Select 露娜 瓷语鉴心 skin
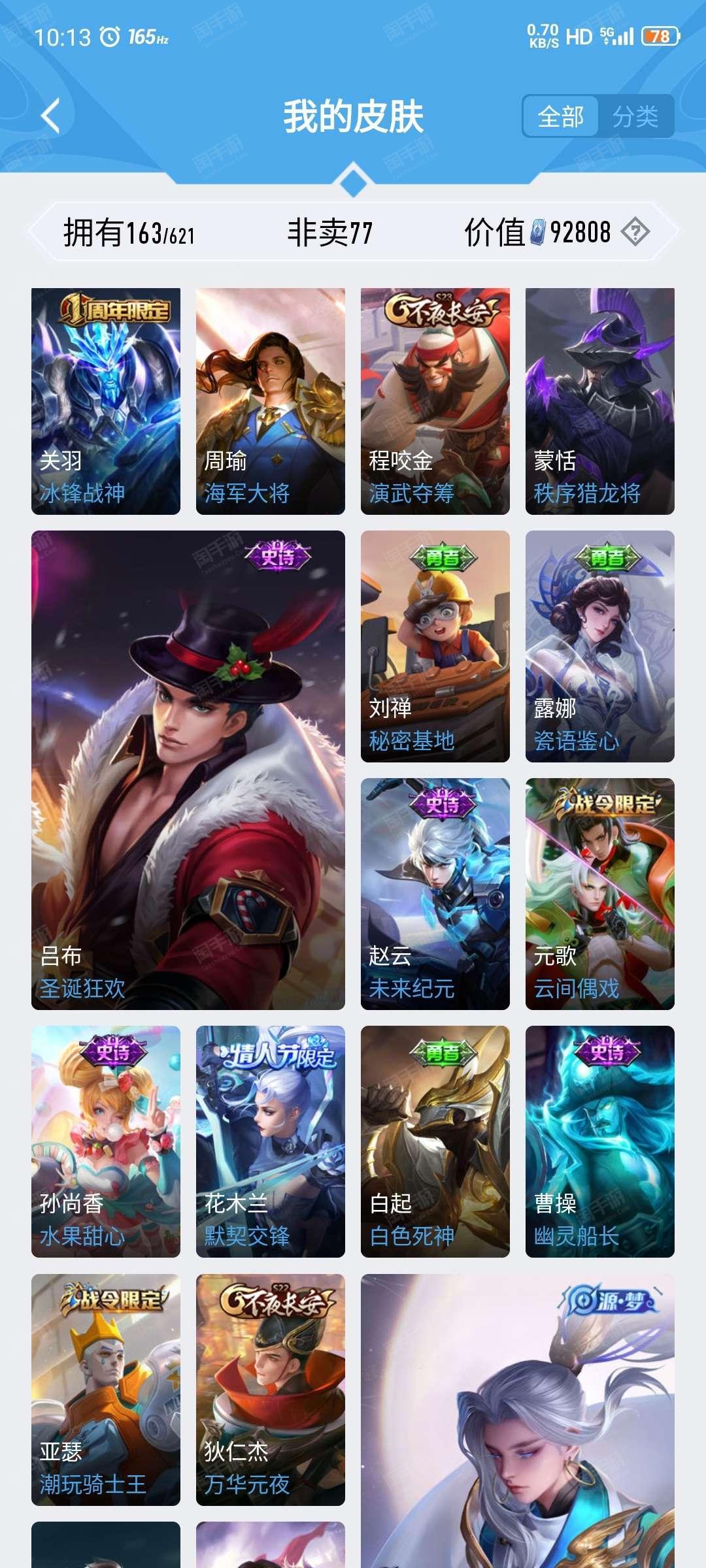Viewport: 706px width, 1568px height. tap(600, 646)
